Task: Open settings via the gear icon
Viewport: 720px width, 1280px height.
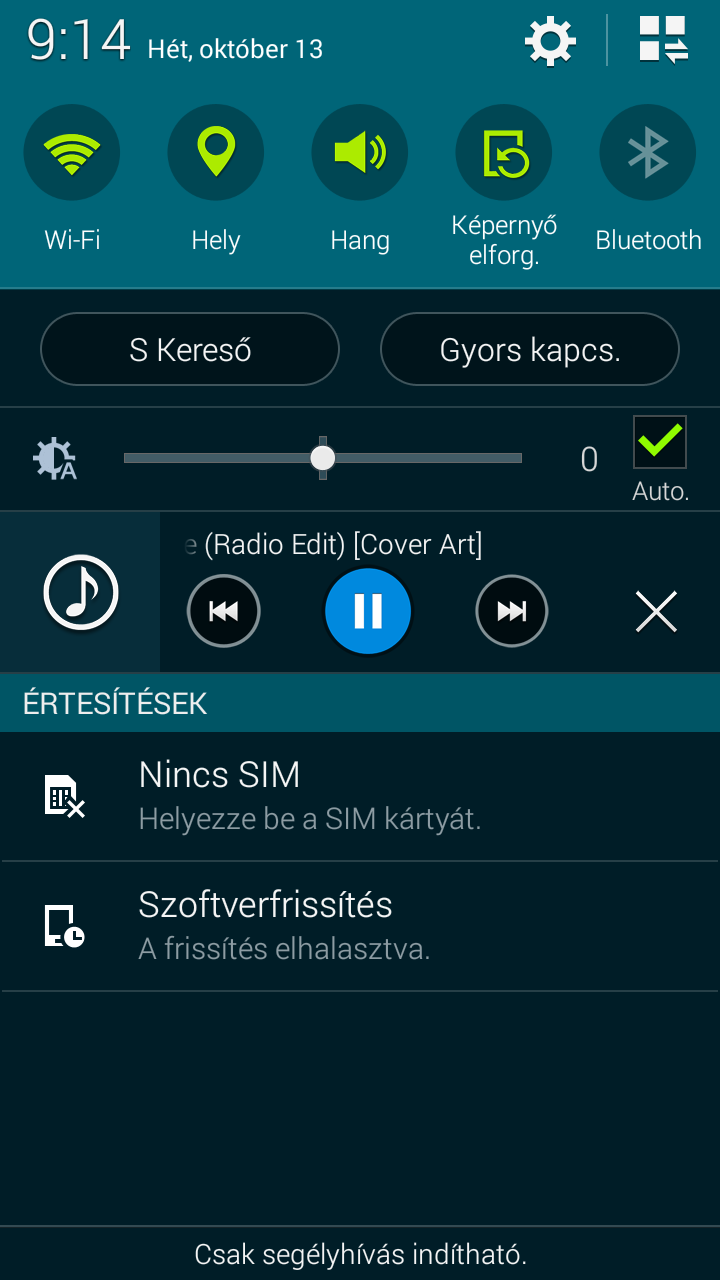Action: pos(550,42)
